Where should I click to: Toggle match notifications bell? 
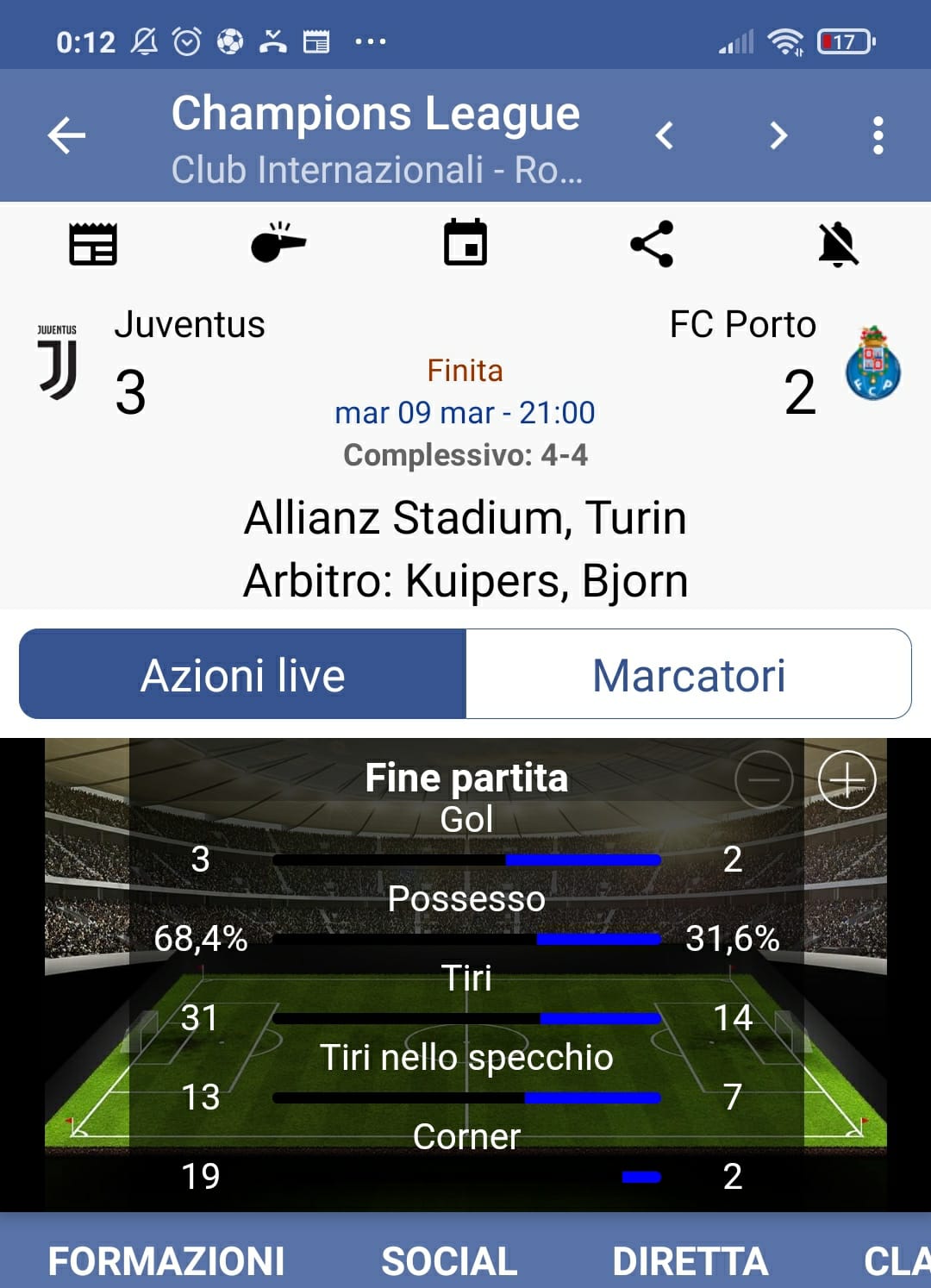[x=838, y=244]
